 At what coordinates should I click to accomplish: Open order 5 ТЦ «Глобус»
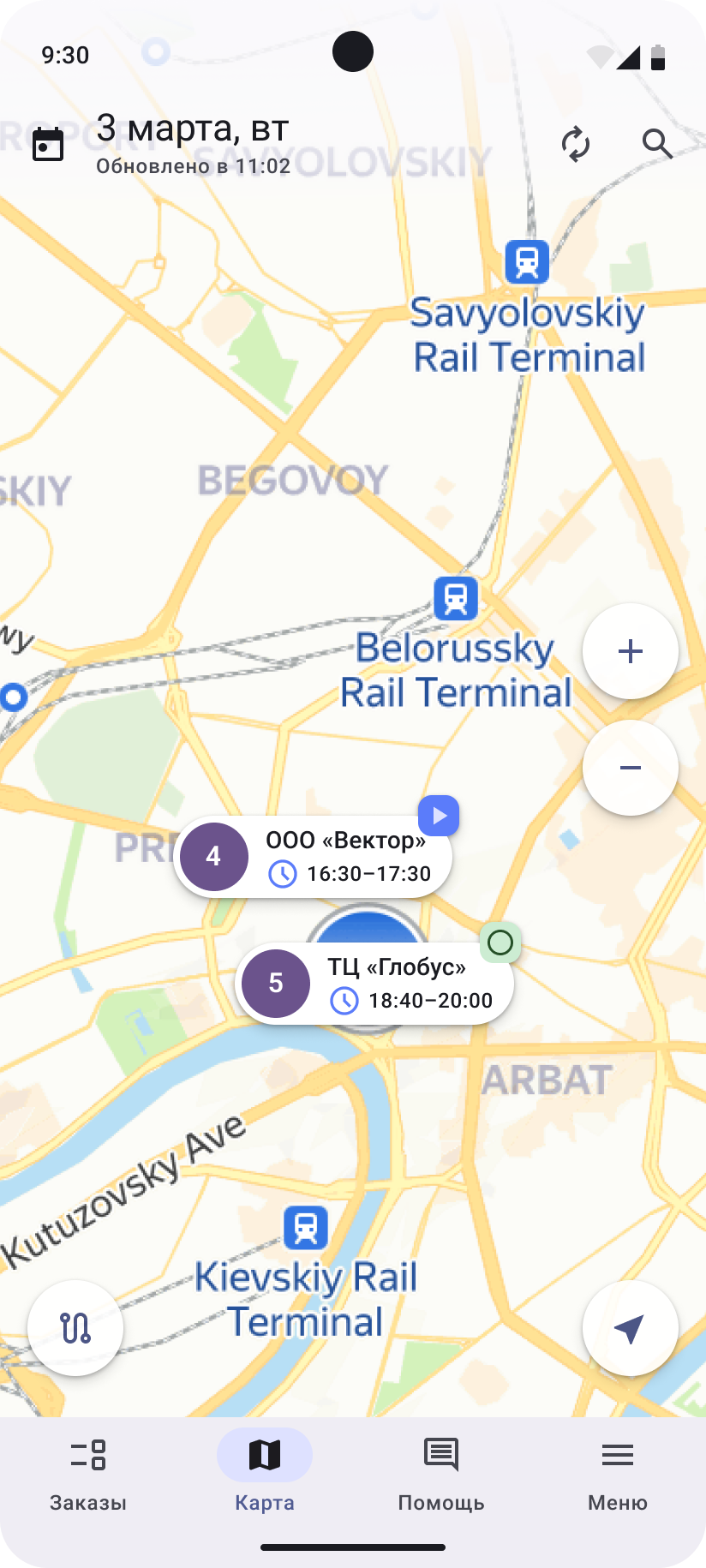point(375,983)
